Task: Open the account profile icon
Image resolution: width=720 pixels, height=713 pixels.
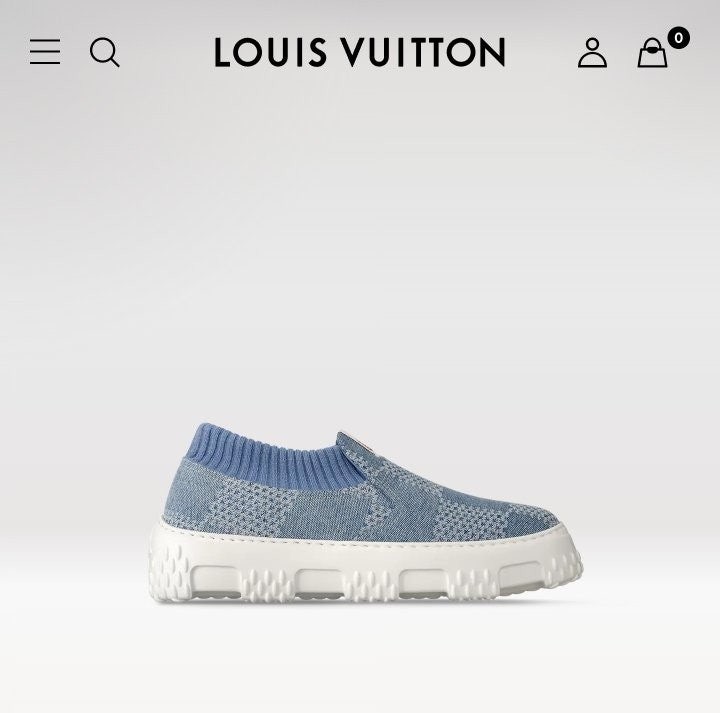Action: pos(592,53)
